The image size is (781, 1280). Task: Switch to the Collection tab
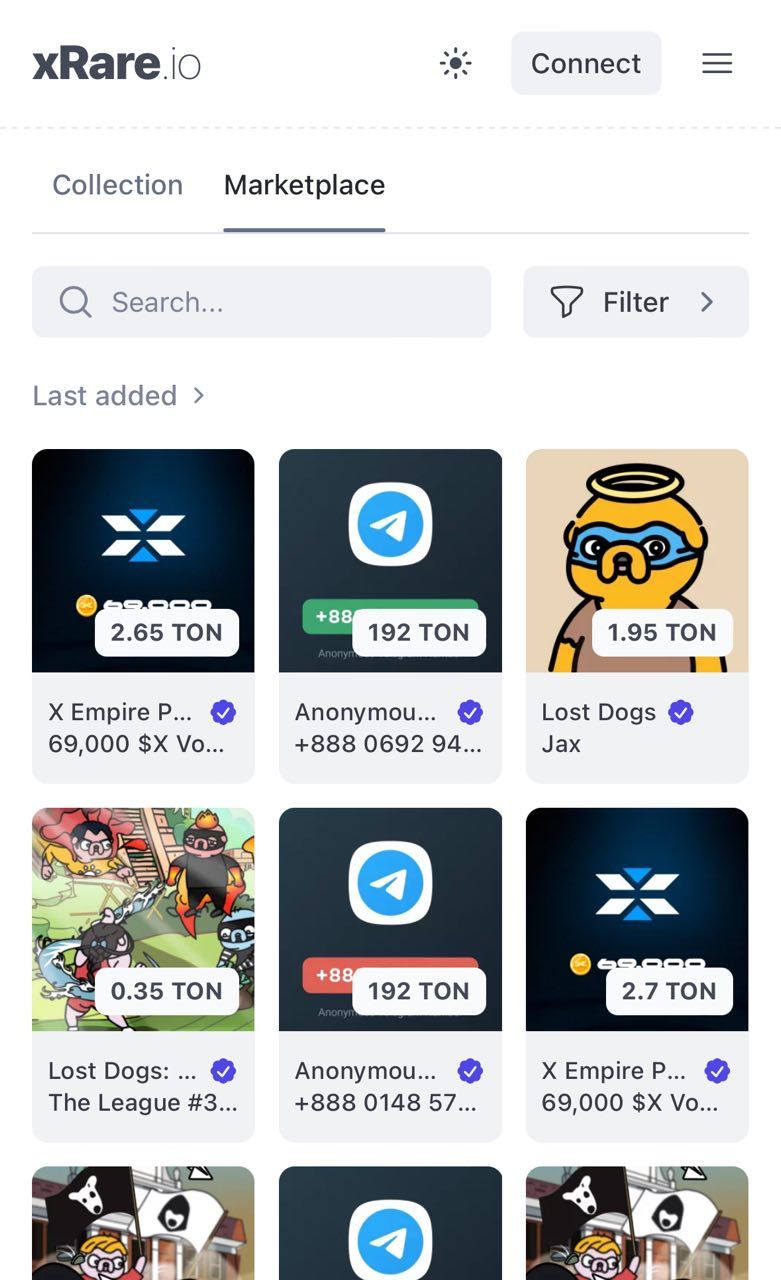click(x=117, y=185)
